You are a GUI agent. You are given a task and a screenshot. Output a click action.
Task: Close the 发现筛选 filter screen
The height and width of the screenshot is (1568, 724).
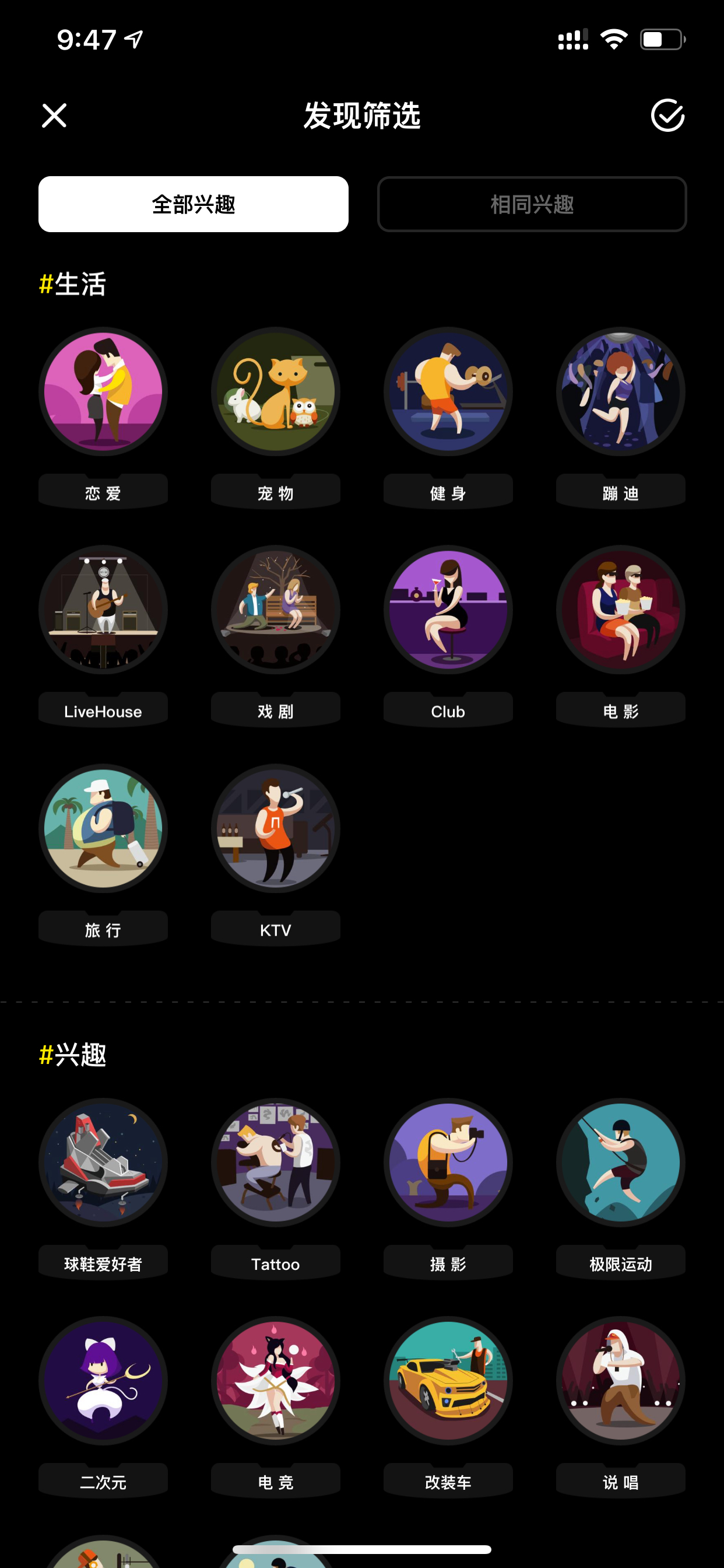pyautogui.click(x=54, y=116)
